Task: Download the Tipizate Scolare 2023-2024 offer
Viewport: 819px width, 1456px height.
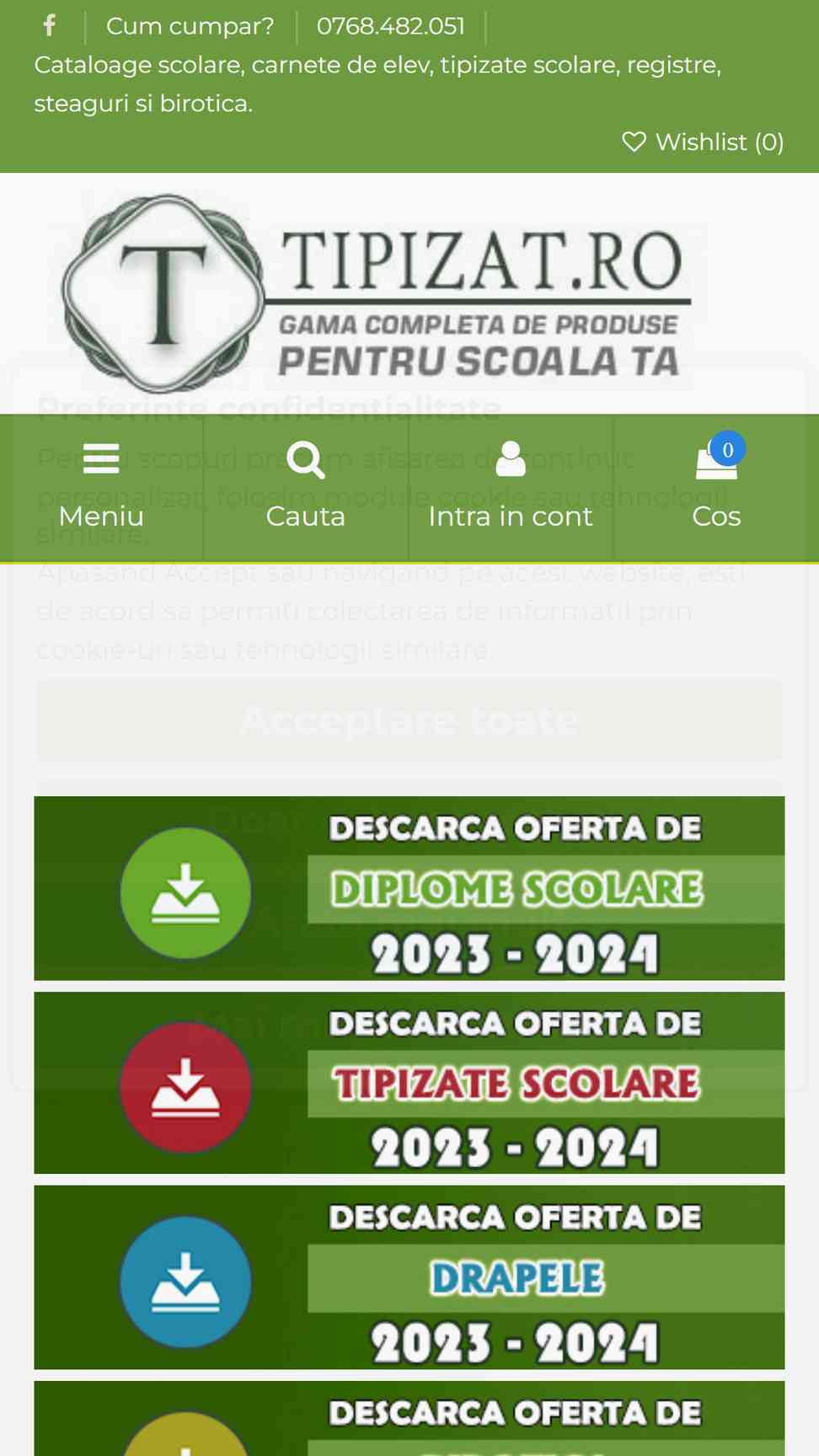Action: click(x=409, y=1083)
